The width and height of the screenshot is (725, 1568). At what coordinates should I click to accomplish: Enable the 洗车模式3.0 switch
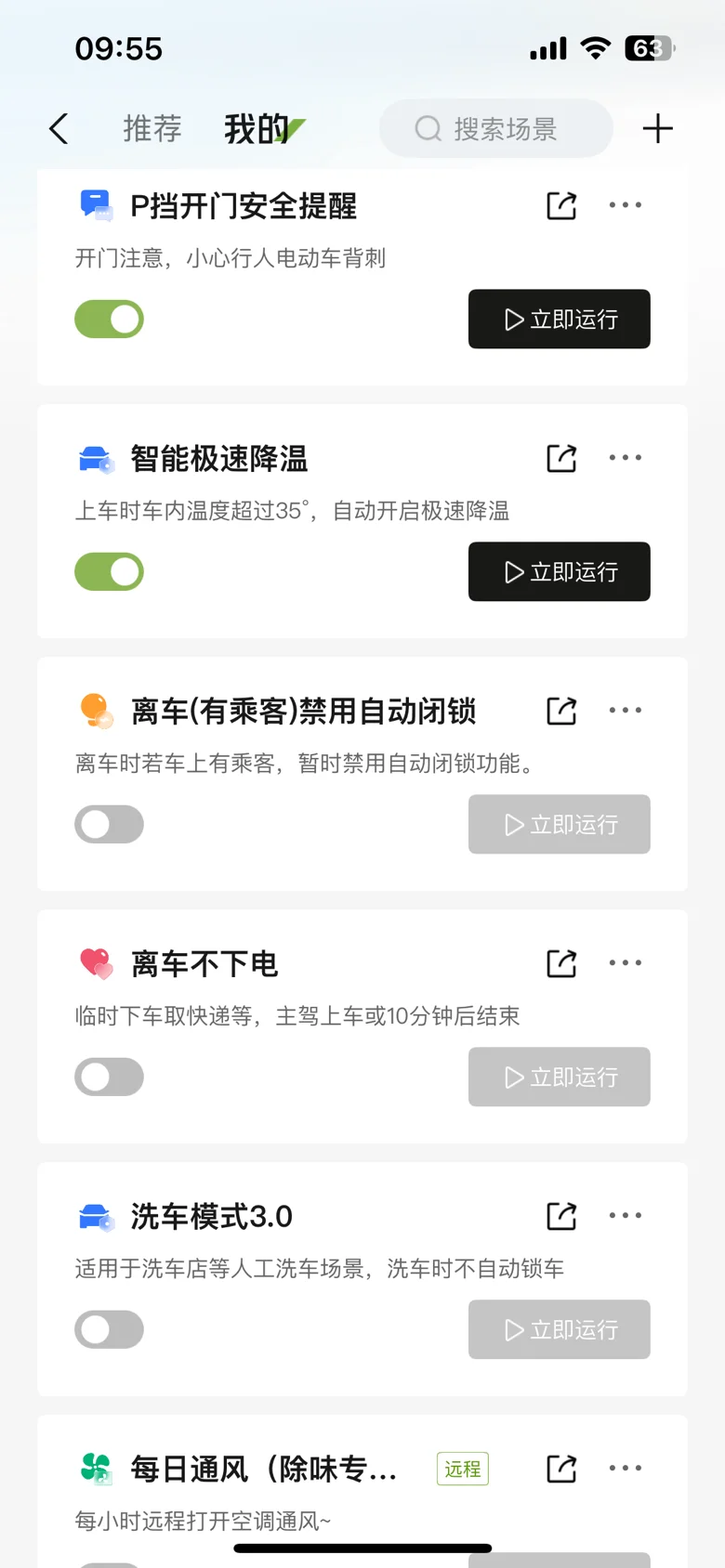110,1330
